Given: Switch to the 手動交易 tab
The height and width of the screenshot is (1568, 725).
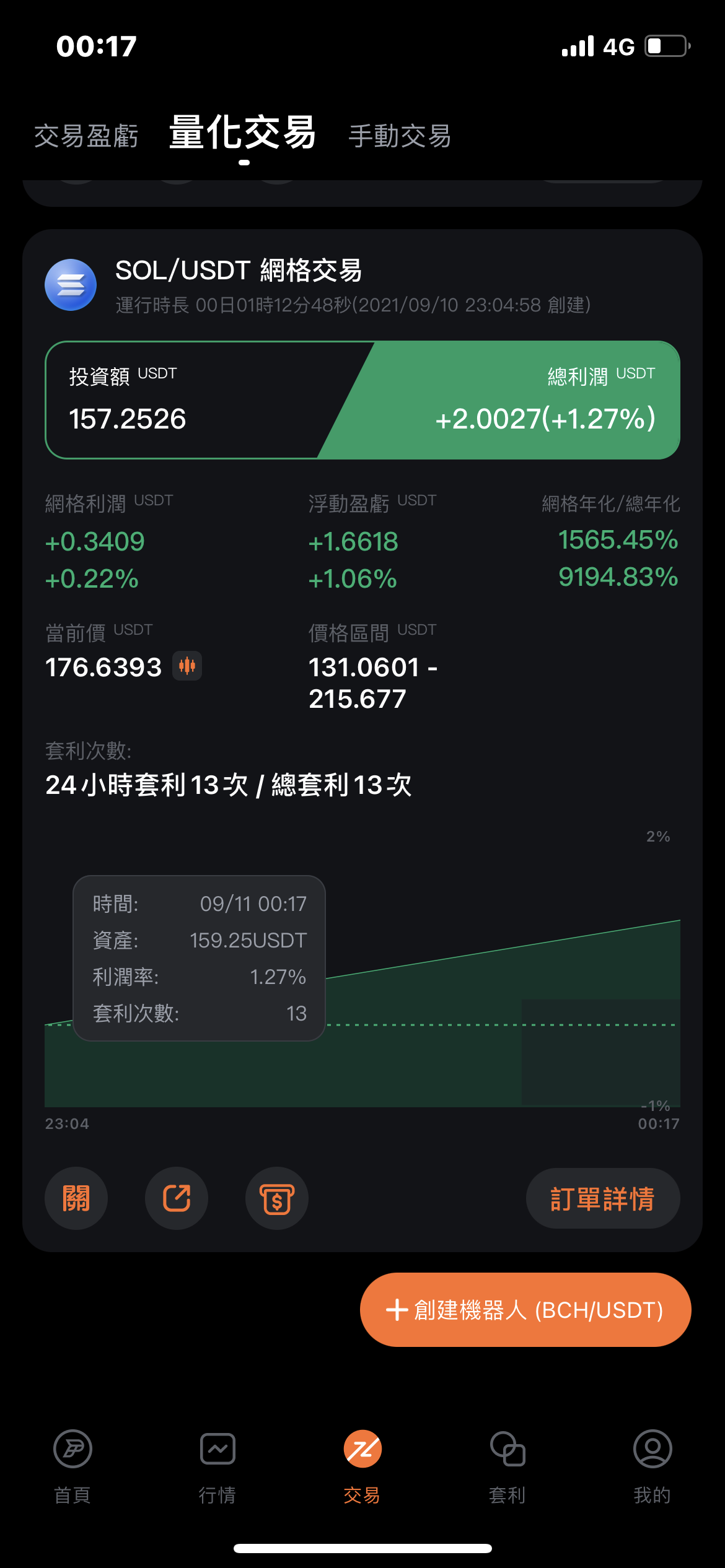Looking at the screenshot, I should pos(400,136).
